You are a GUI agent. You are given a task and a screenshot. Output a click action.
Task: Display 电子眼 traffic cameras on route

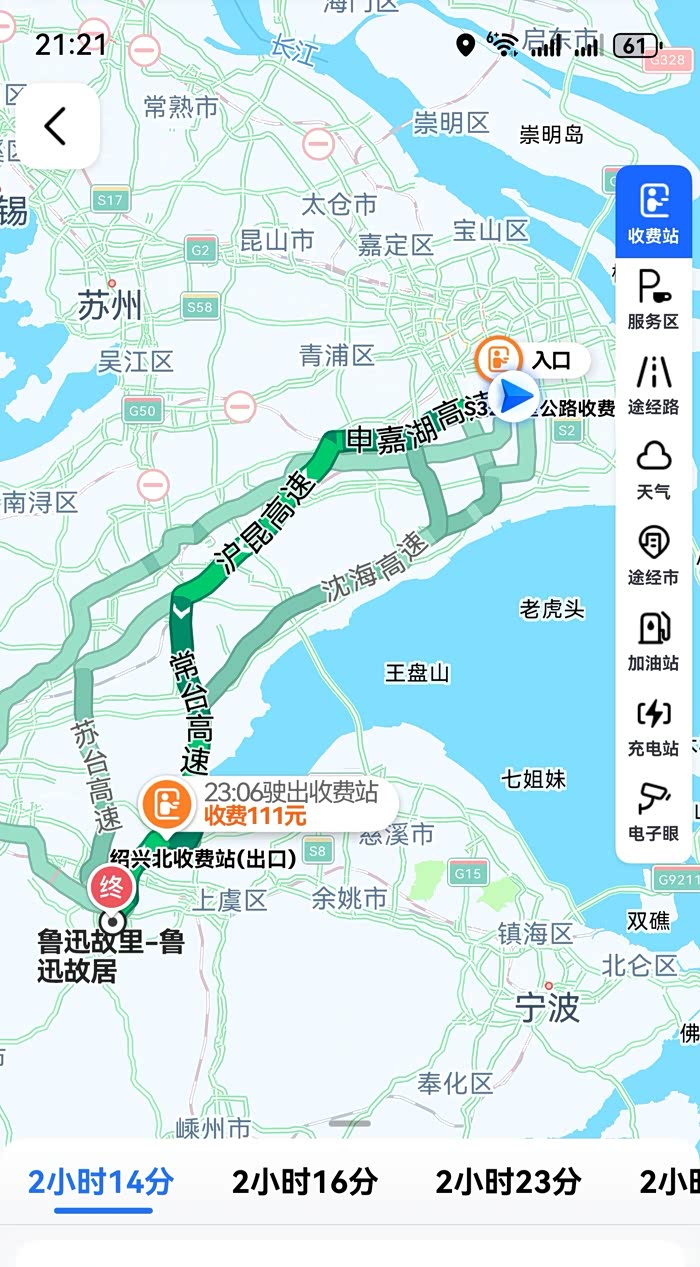653,811
